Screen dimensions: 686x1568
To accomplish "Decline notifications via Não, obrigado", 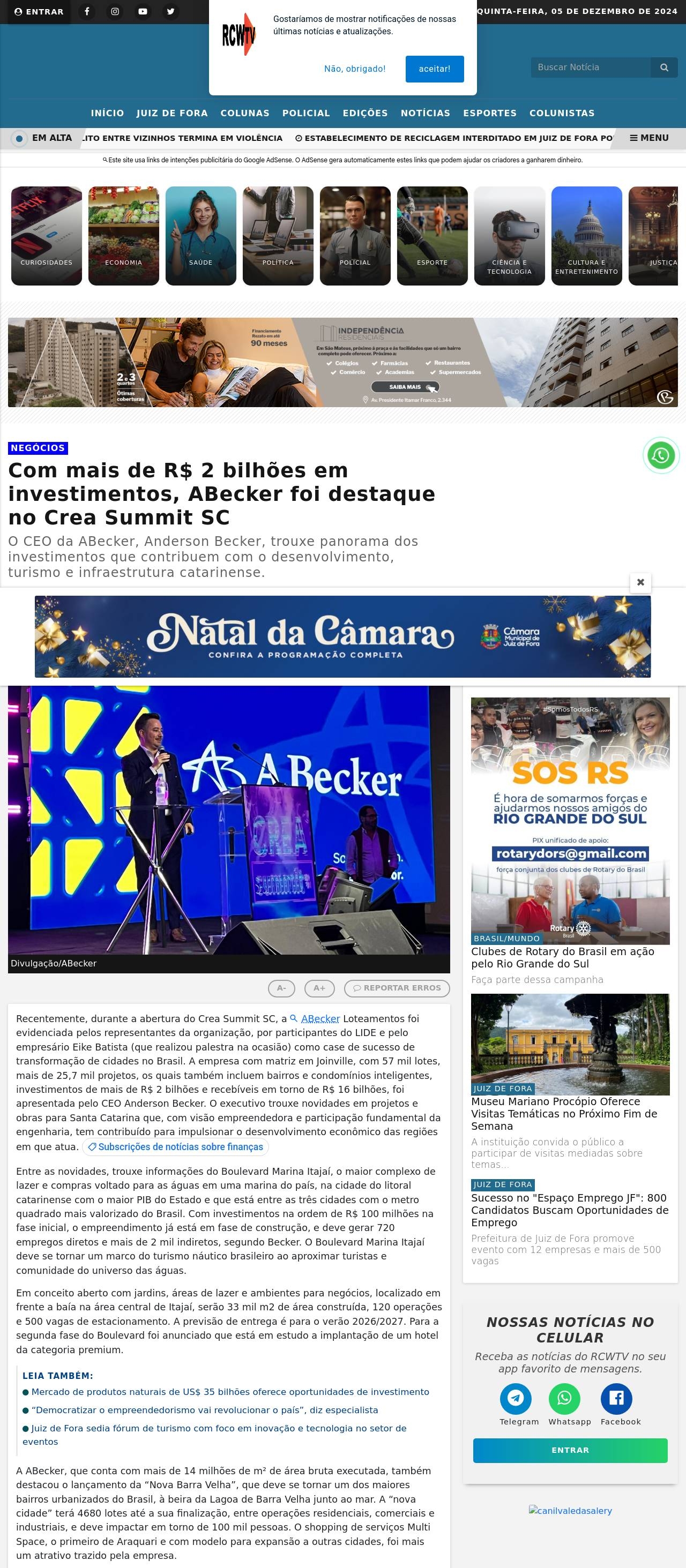I will point(355,69).
